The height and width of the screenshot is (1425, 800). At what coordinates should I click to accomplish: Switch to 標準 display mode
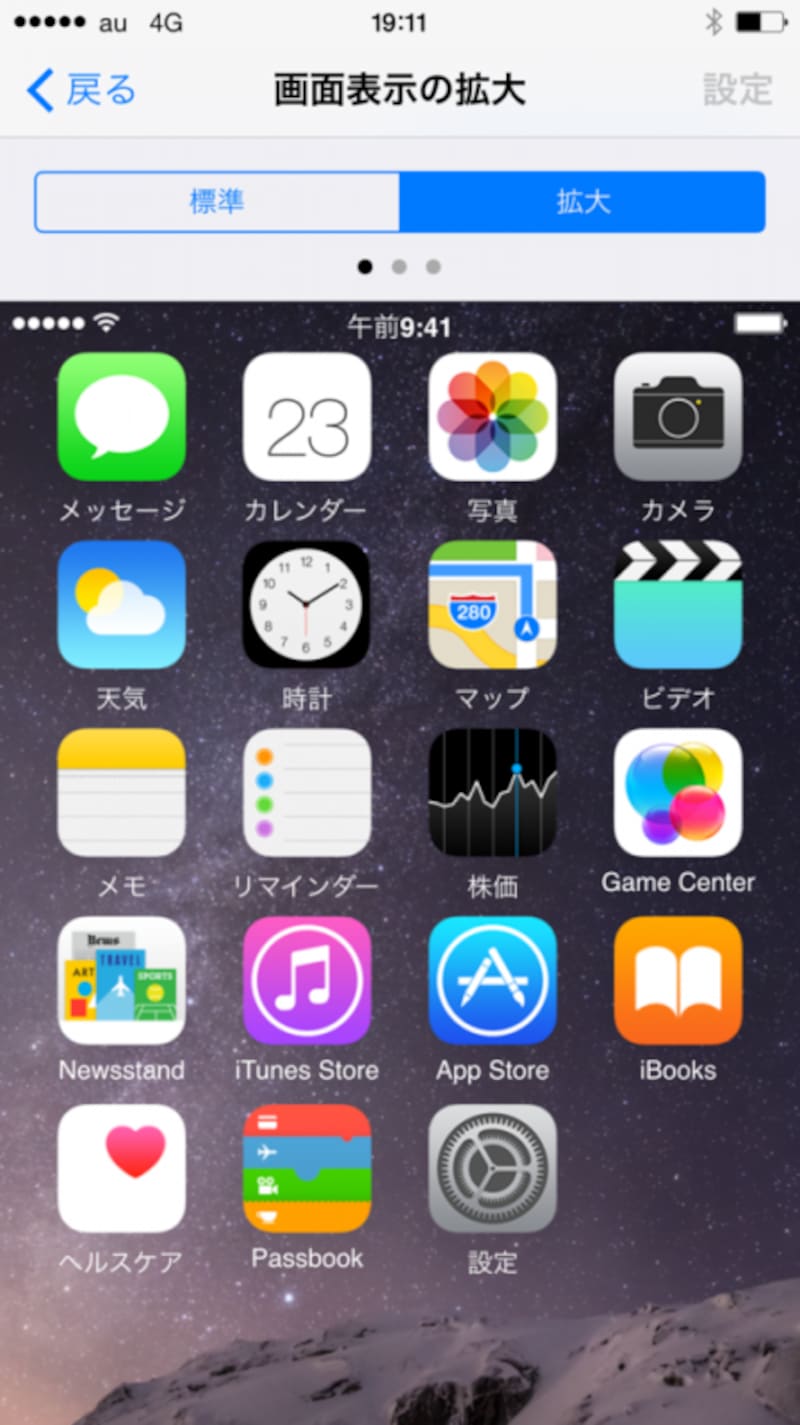point(218,200)
